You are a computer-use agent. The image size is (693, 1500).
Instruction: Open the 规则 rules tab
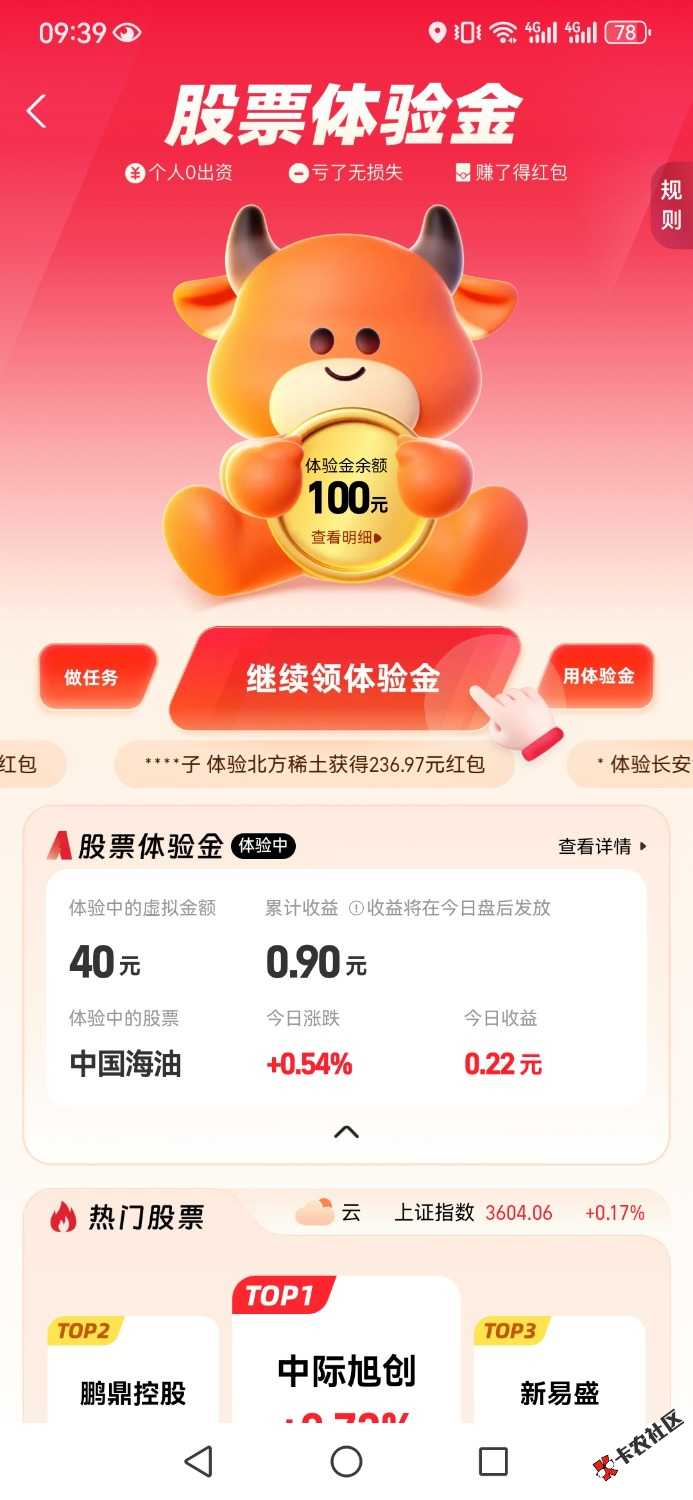pos(671,204)
